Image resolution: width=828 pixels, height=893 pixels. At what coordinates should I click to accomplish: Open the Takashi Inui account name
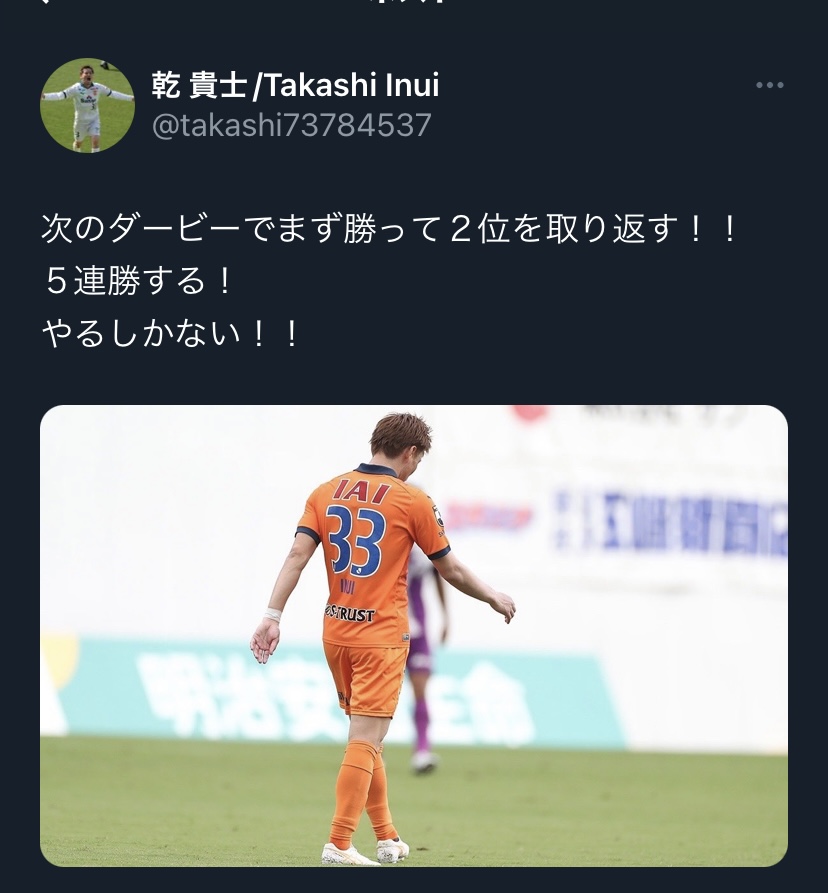pyautogui.click(x=295, y=85)
